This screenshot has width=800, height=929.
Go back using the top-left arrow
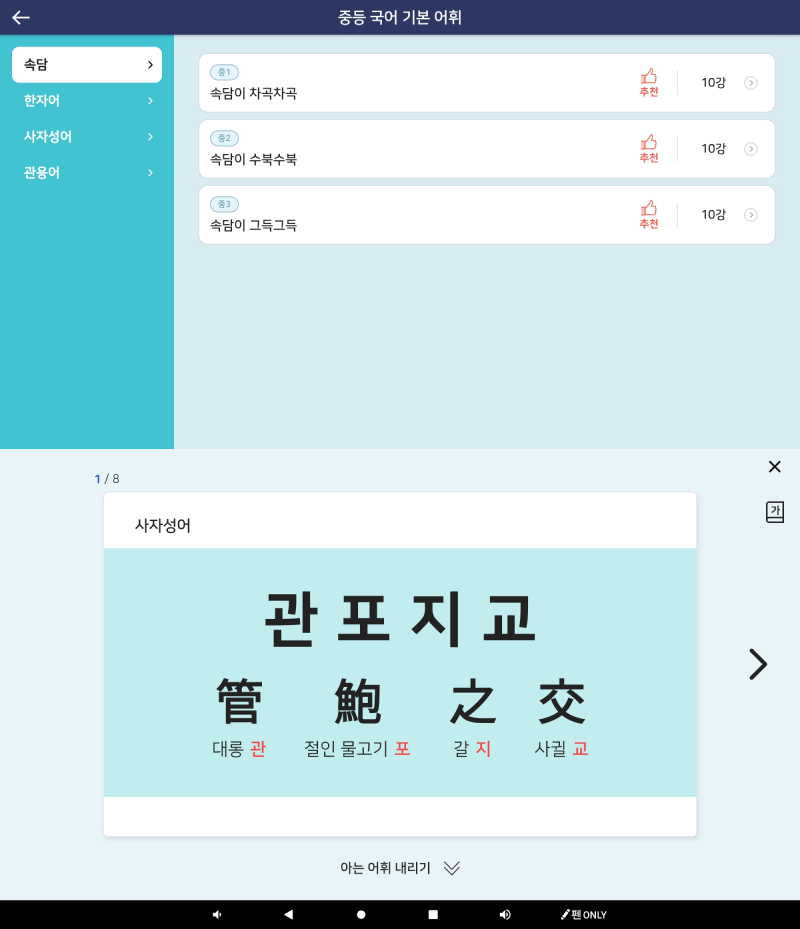(21, 17)
